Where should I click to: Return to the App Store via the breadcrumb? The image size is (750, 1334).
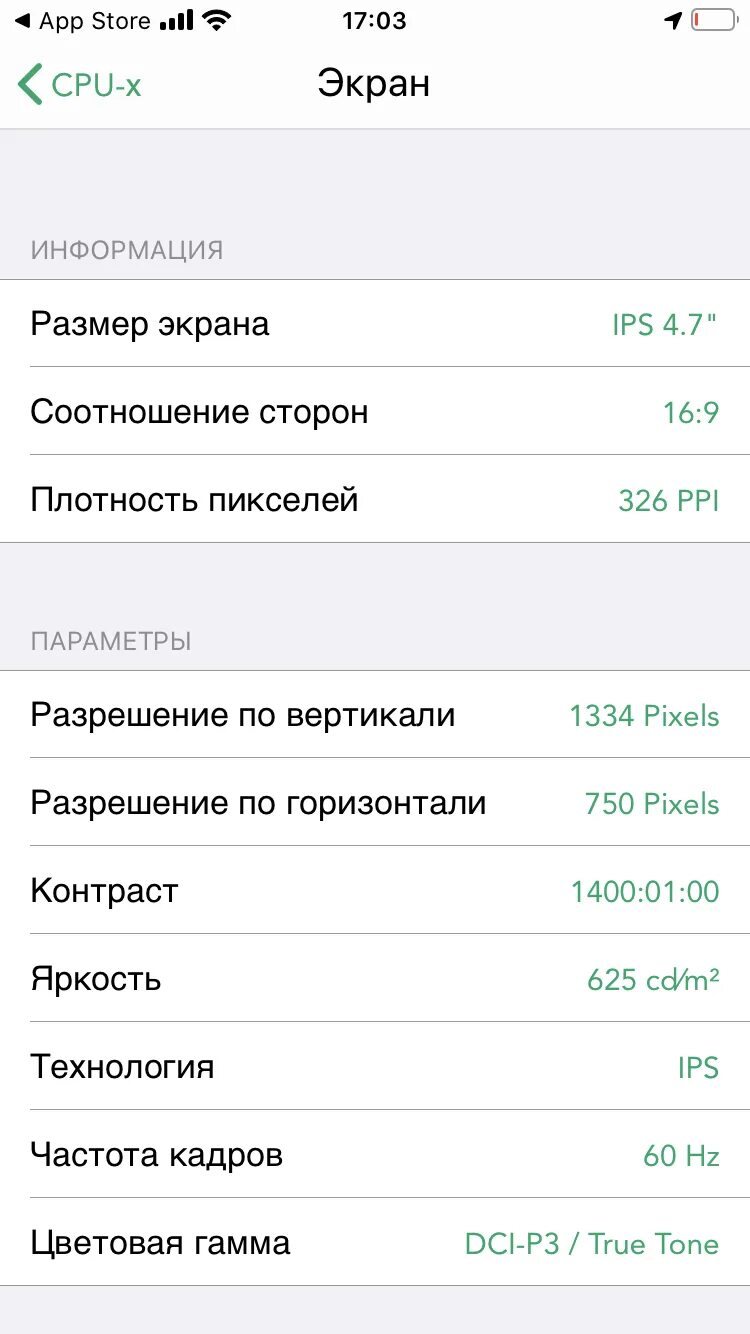82,21
